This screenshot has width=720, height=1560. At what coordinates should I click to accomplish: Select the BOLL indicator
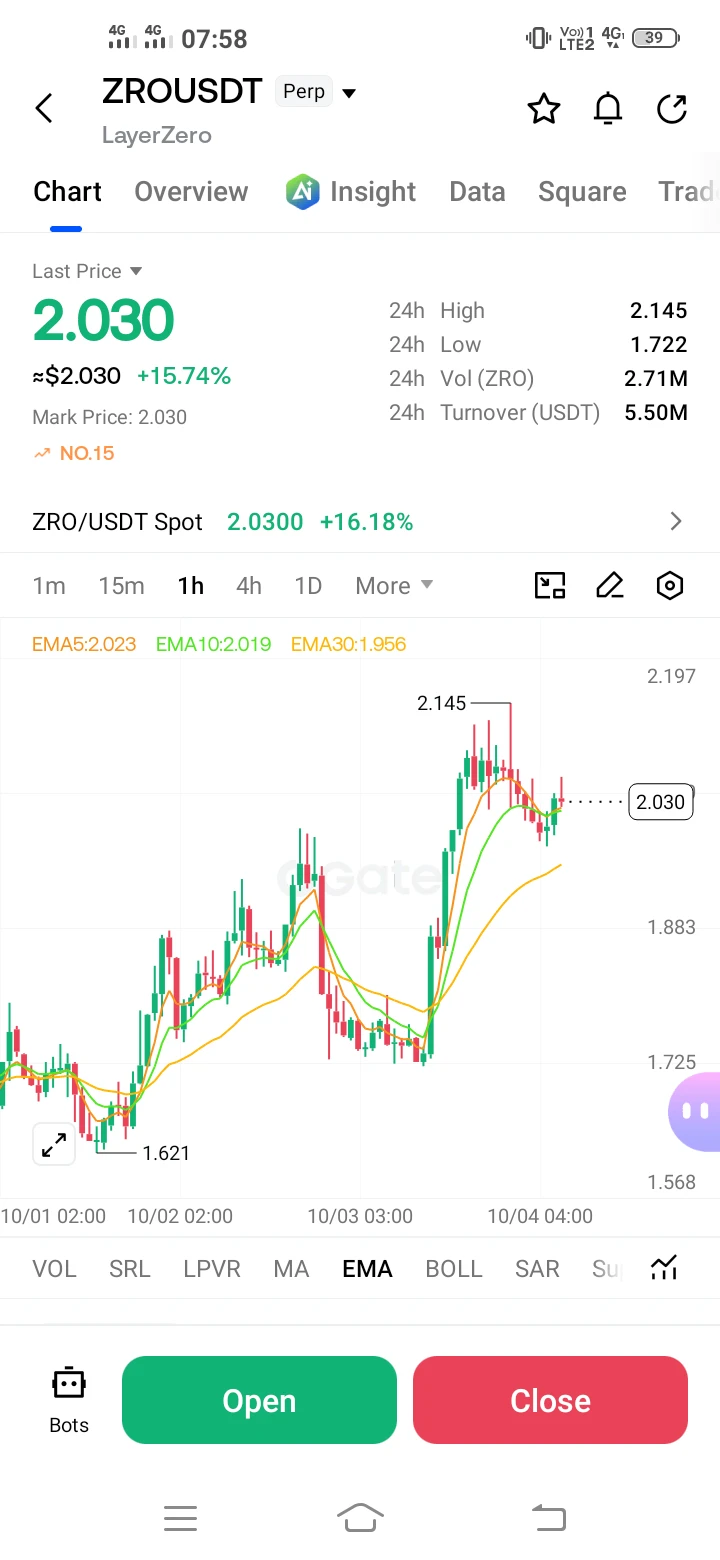pyautogui.click(x=454, y=1269)
